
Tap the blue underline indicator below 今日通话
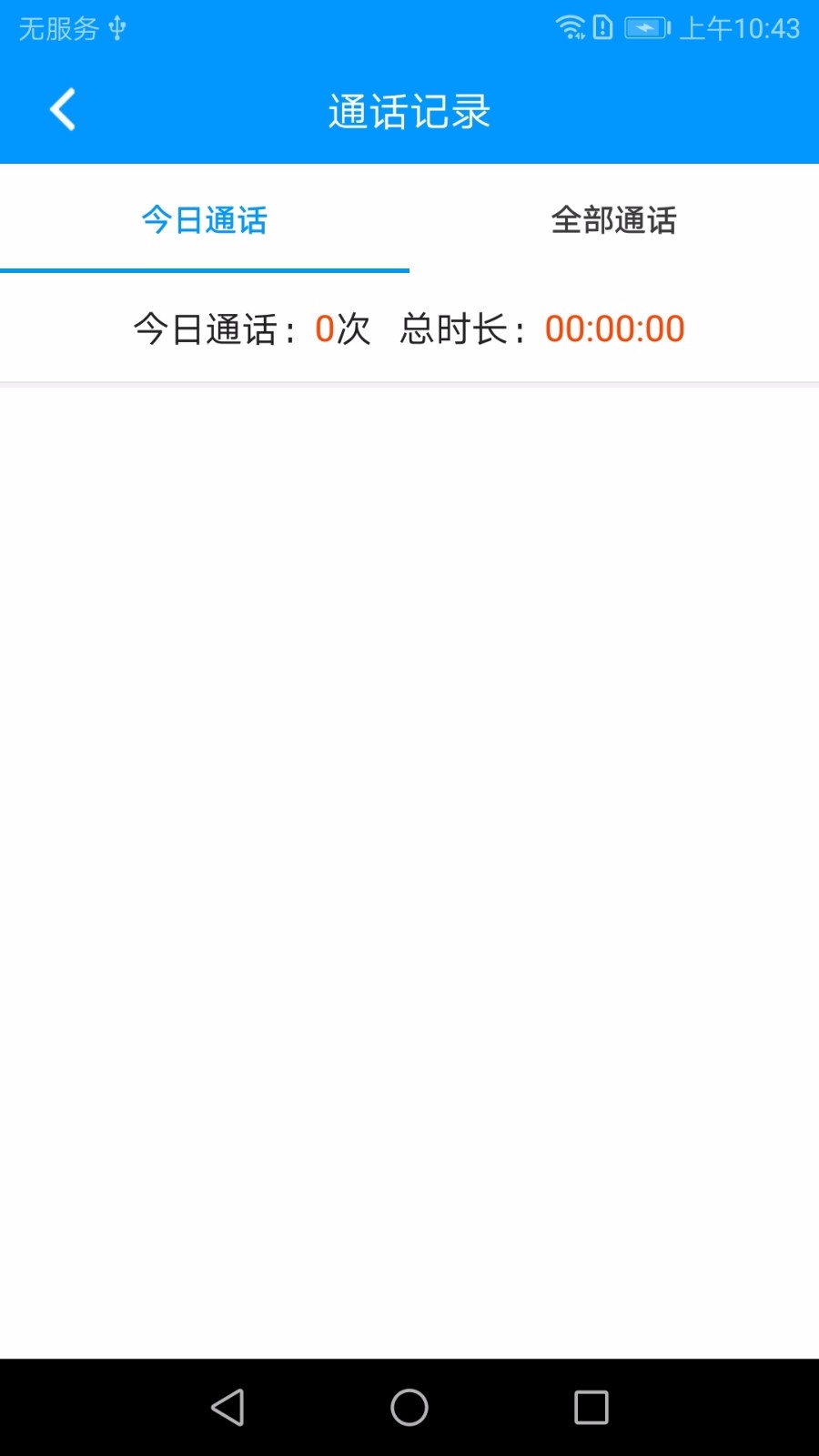pyautogui.click(x=203, y=270)
